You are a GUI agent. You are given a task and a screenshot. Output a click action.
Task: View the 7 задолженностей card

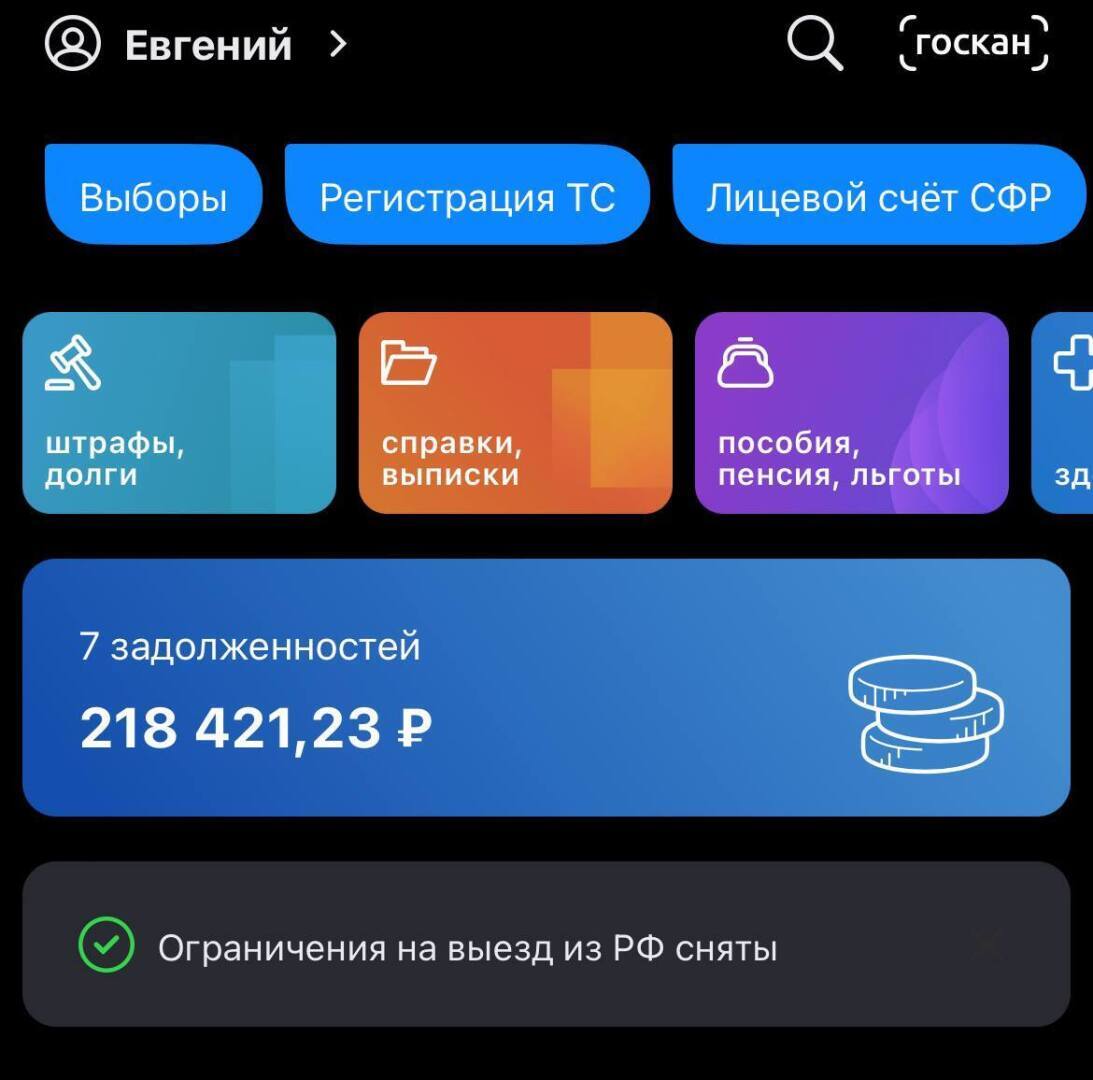tap(546, 688)
